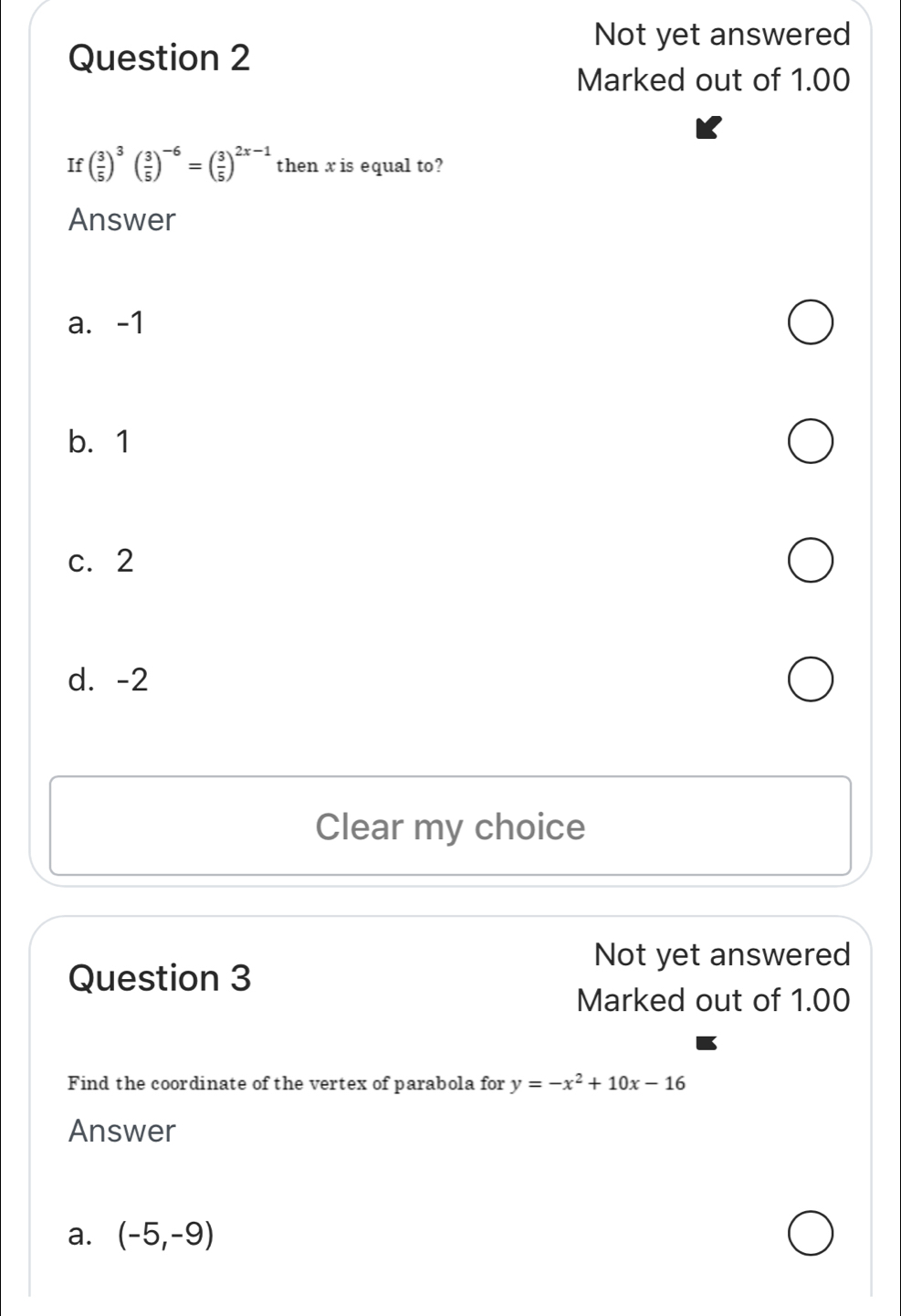
Task: Choose the radio next to option c
Action: click(811, 560)
